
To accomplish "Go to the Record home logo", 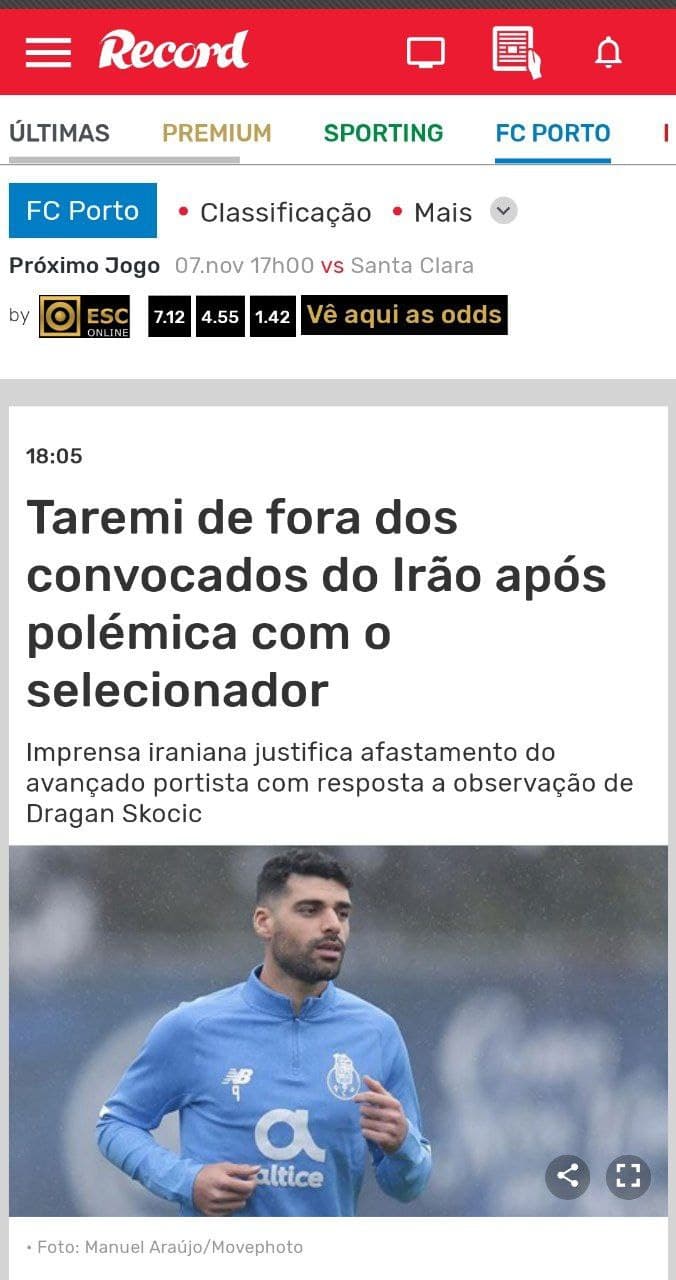I will pyautogui.click(x=173, y=51).
